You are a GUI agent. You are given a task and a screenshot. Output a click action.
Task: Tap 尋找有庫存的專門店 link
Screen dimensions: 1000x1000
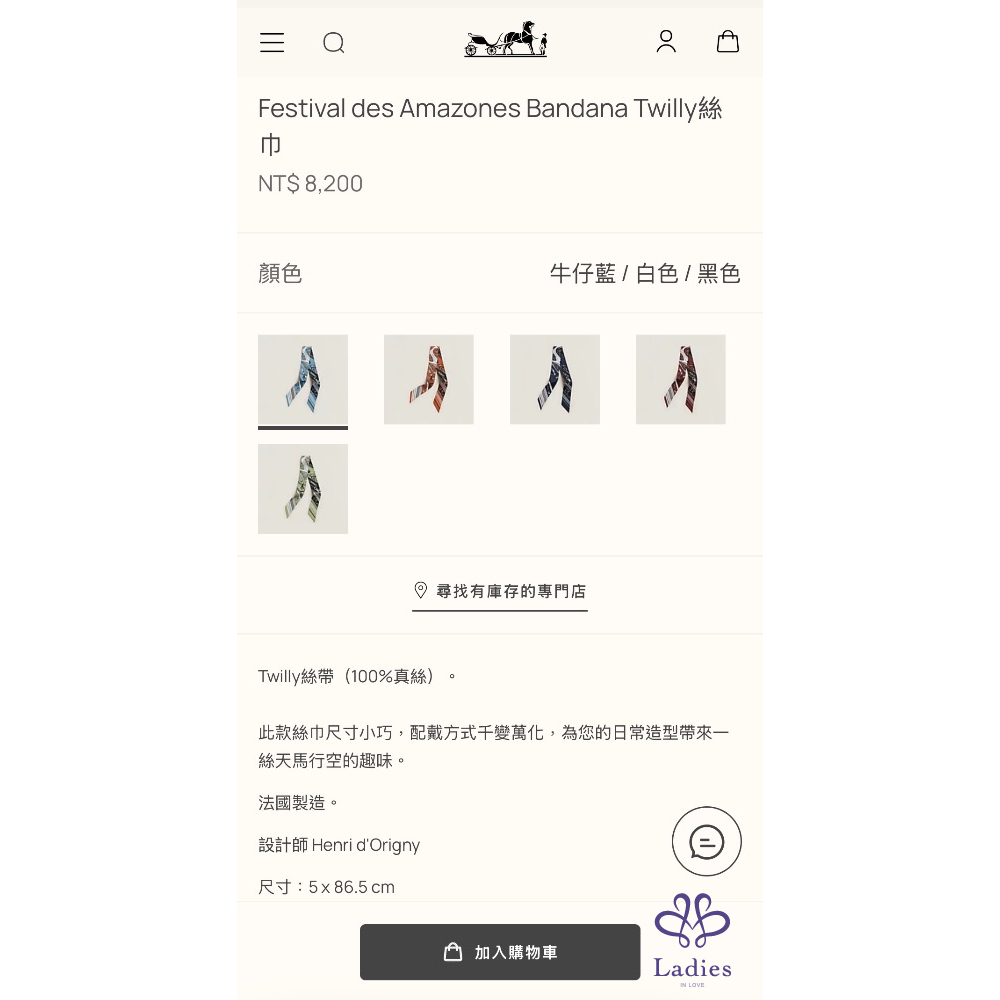pyautogui.click(x=500, y=591)
